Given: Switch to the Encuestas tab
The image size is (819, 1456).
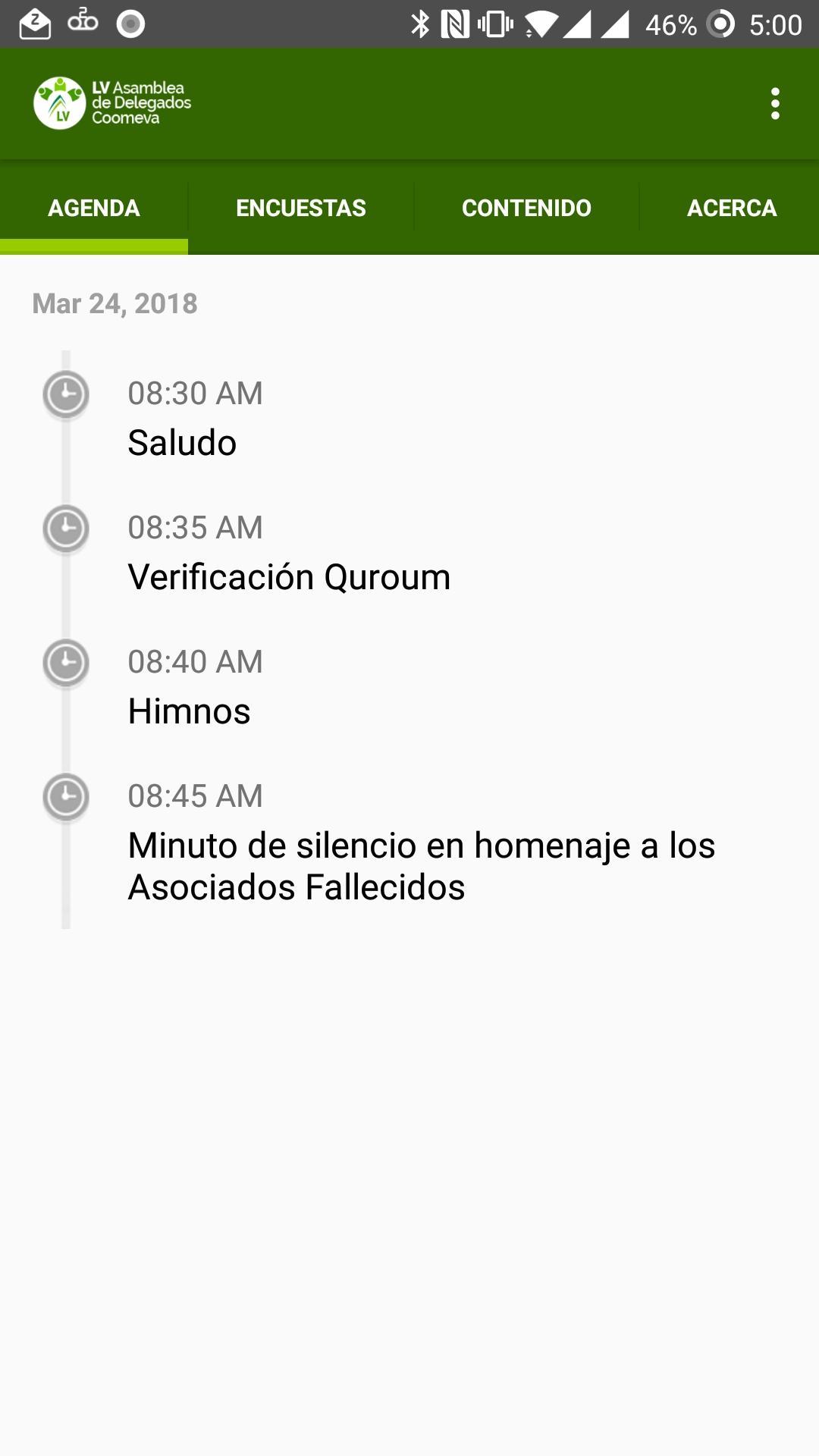Looking at the screenshot, I should 301,208.
